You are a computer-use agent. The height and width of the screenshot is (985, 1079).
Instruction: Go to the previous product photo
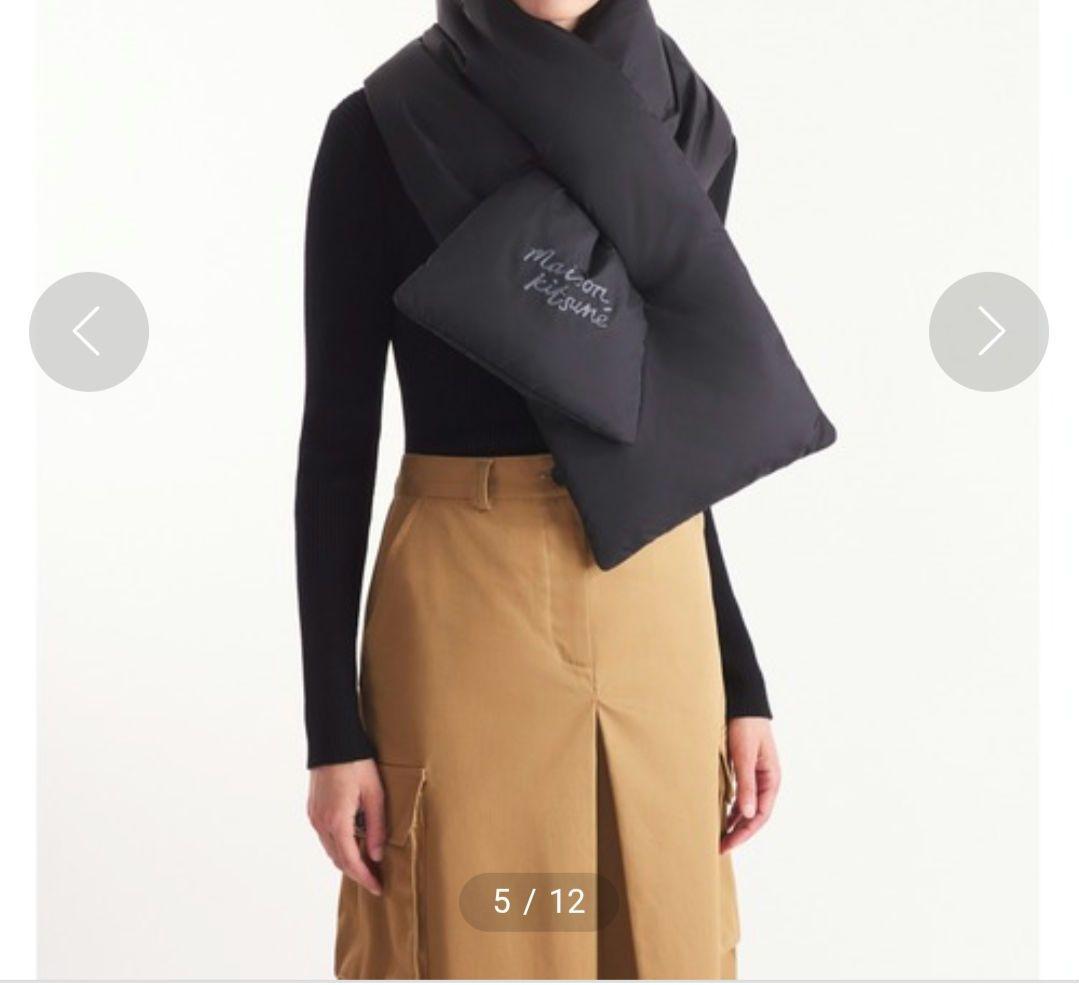tap(88, 331)
